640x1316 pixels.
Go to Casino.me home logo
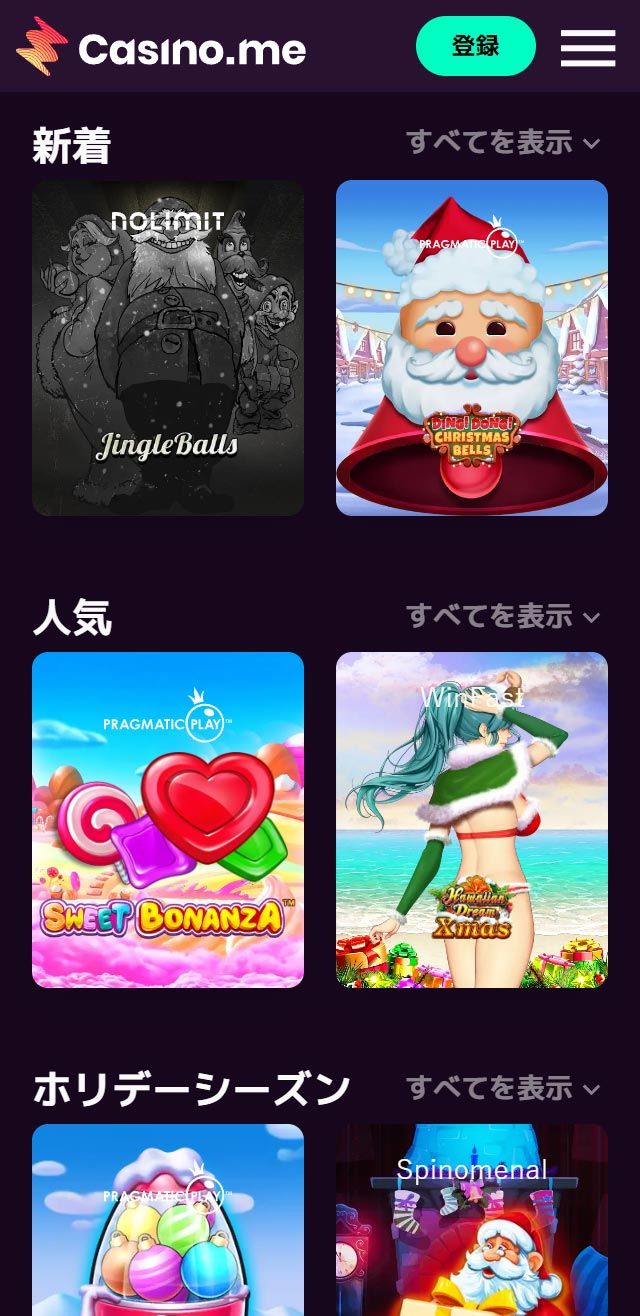point(162,47)
